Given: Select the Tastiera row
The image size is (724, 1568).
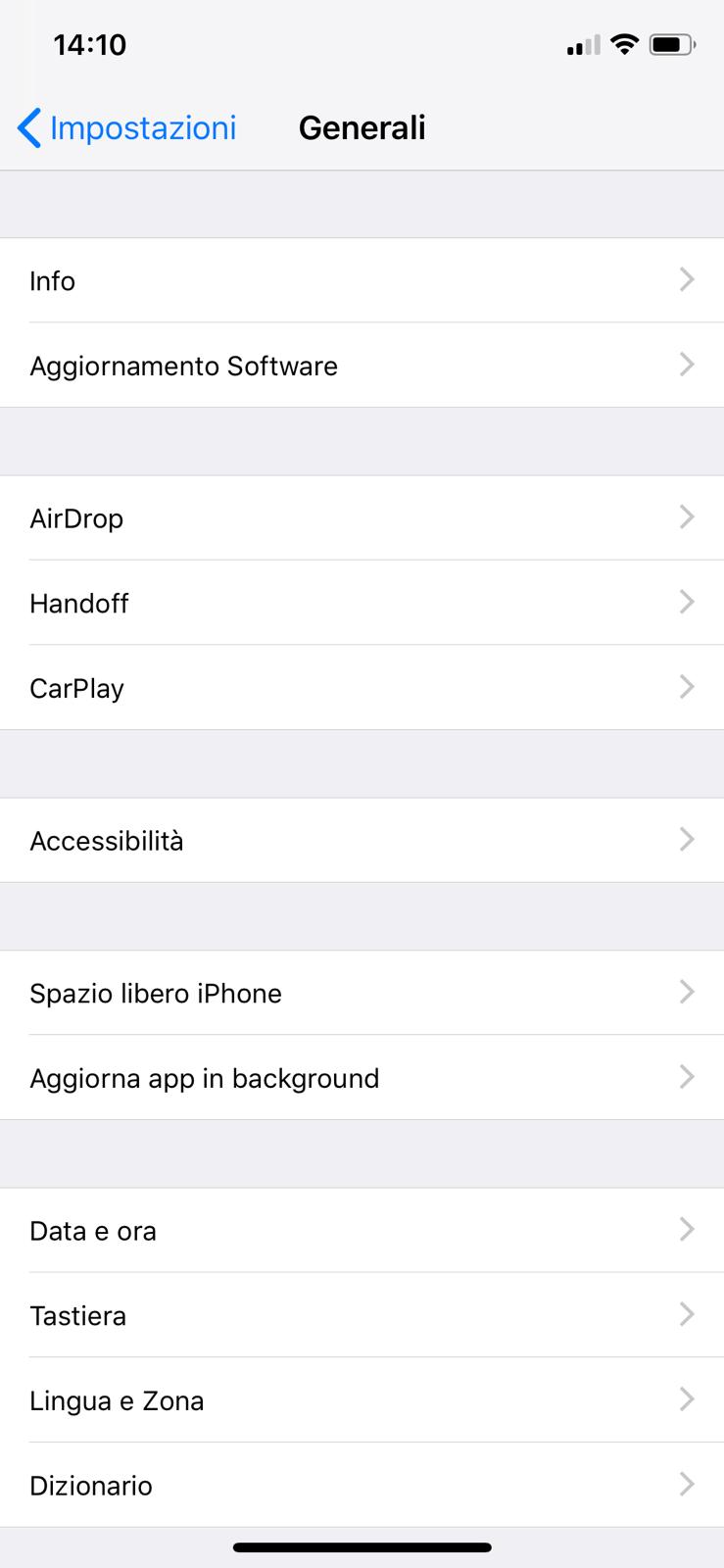Looking at the screenshot, I should [362, 1315].
